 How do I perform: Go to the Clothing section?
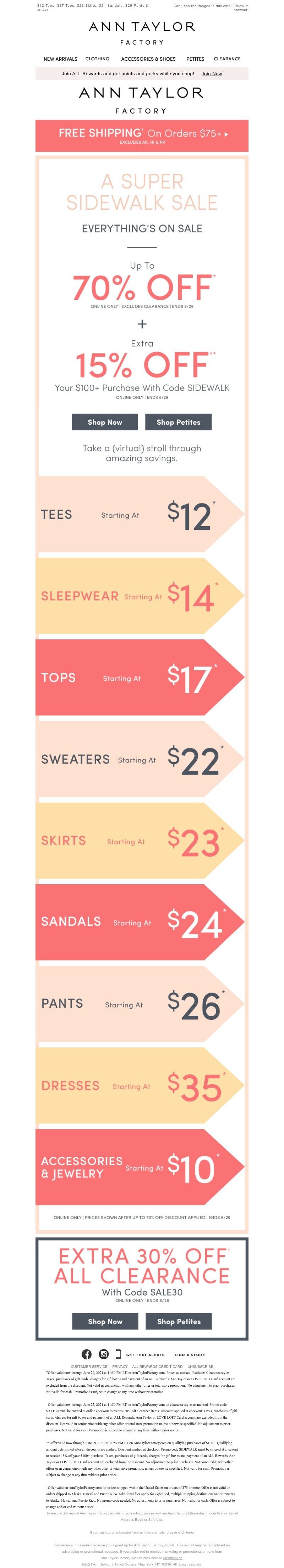tap(98, 59)
